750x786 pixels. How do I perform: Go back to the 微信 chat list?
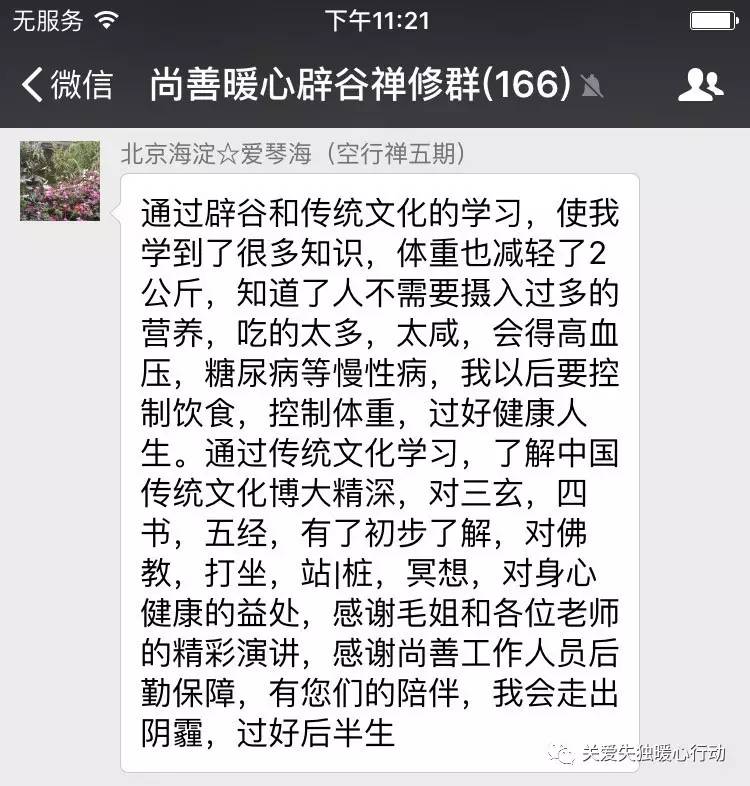pos(66,85)
